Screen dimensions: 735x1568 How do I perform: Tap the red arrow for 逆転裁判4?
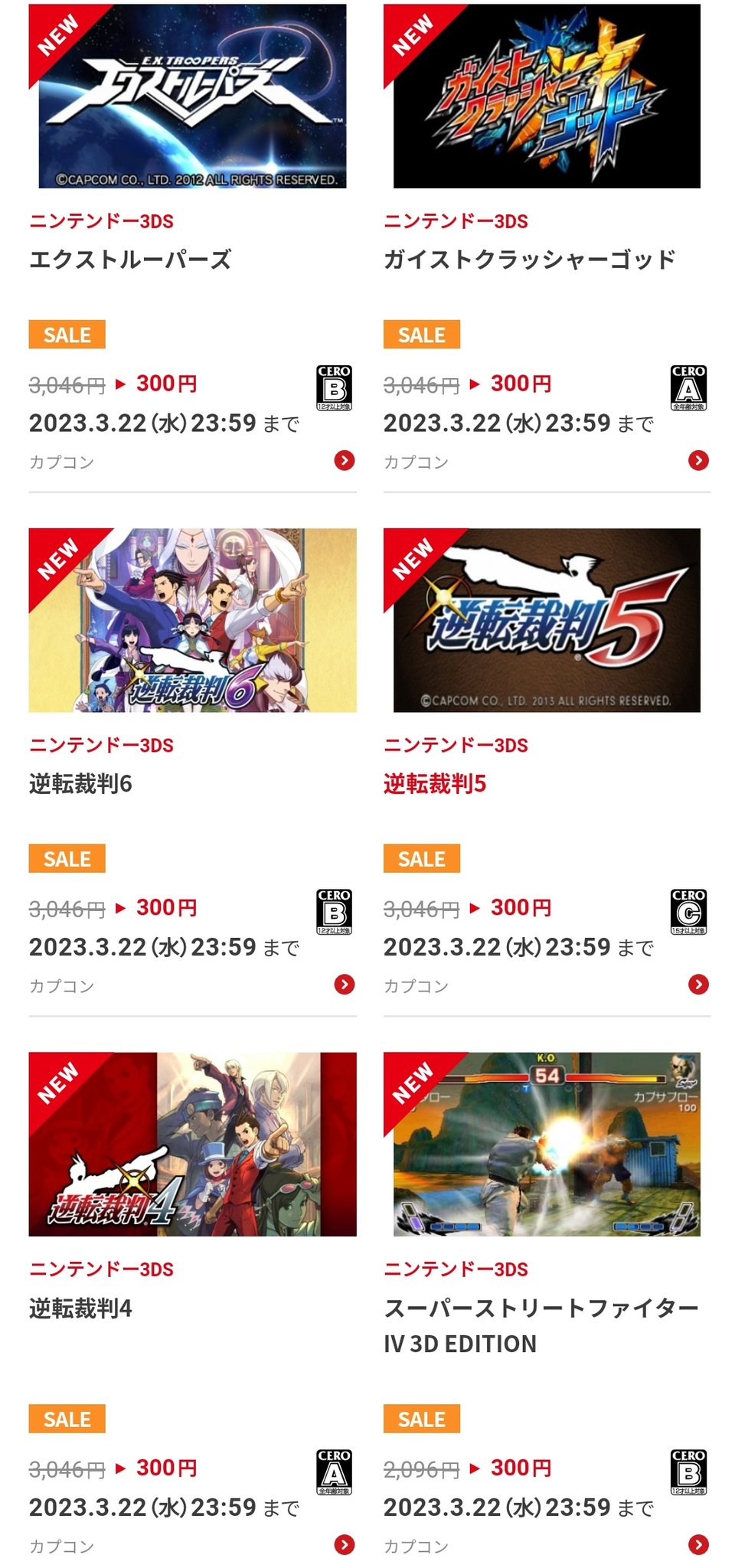tap(345, 1545)
